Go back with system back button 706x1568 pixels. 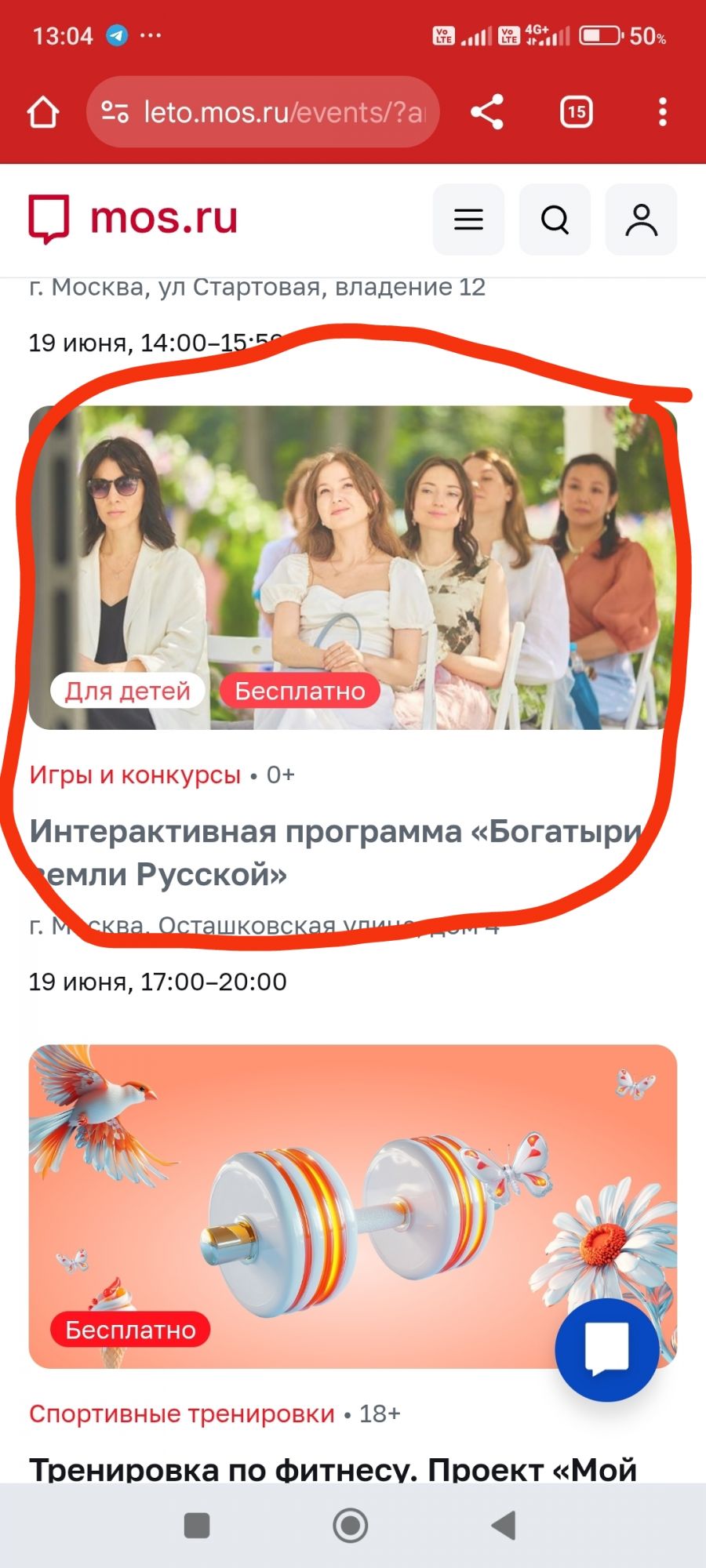tap(503, 1526)
